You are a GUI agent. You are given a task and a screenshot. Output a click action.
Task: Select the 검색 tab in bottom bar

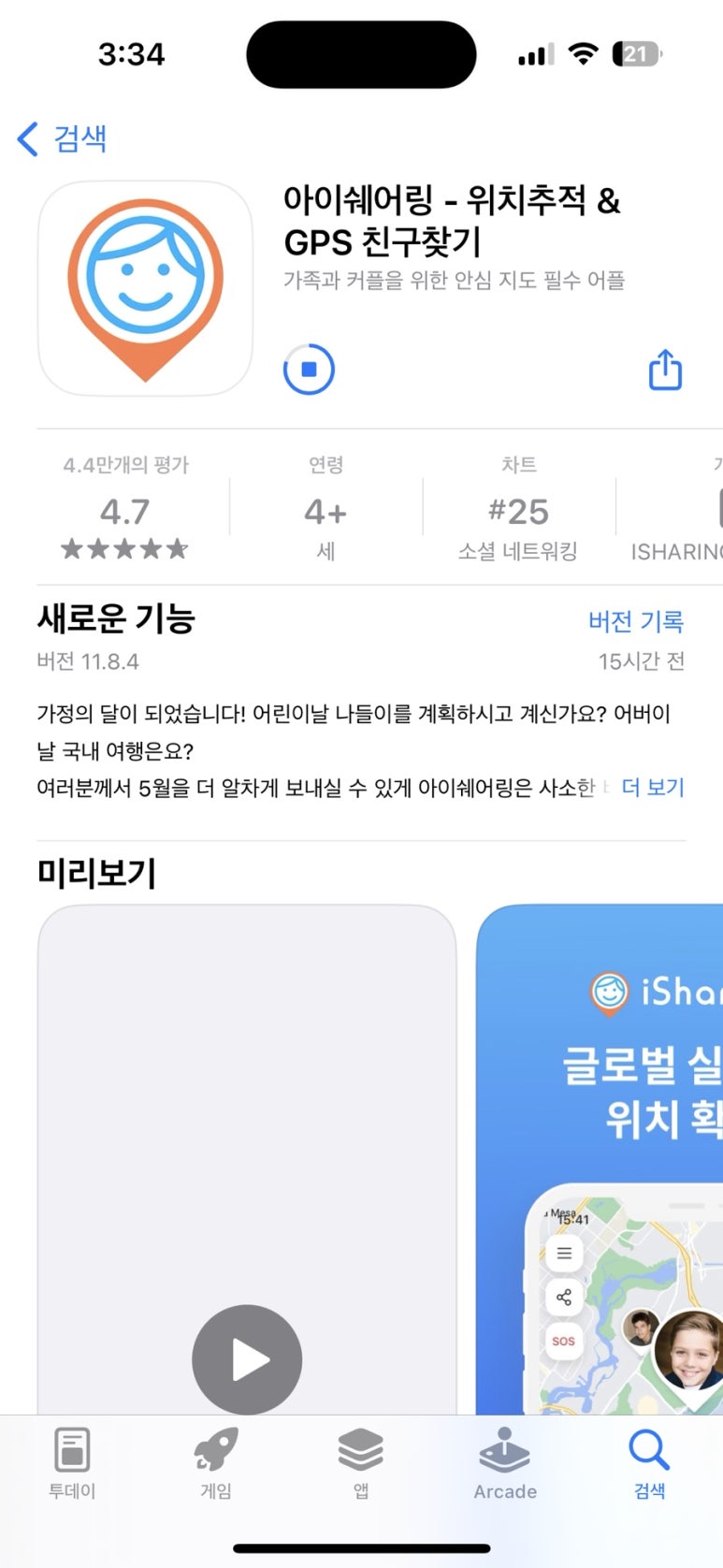tap(649, 1463)
